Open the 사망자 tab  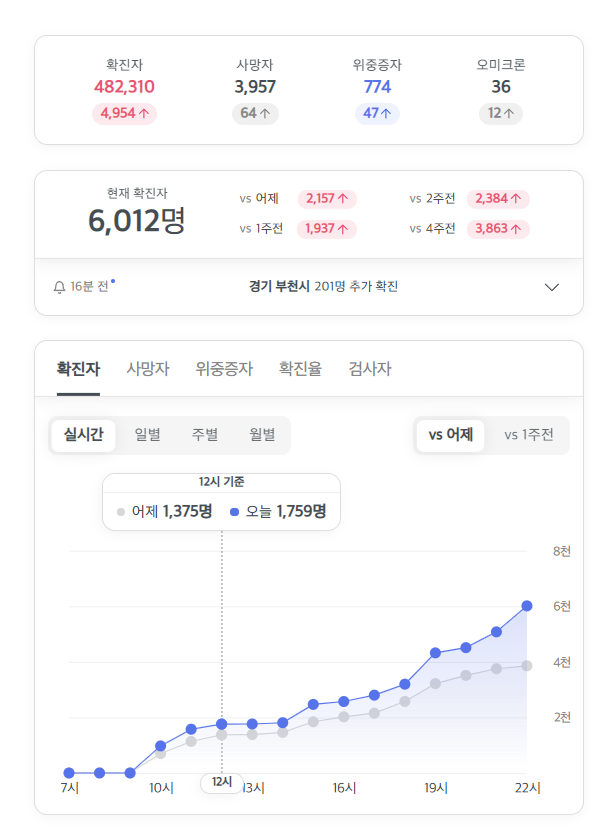pos(147,368)
